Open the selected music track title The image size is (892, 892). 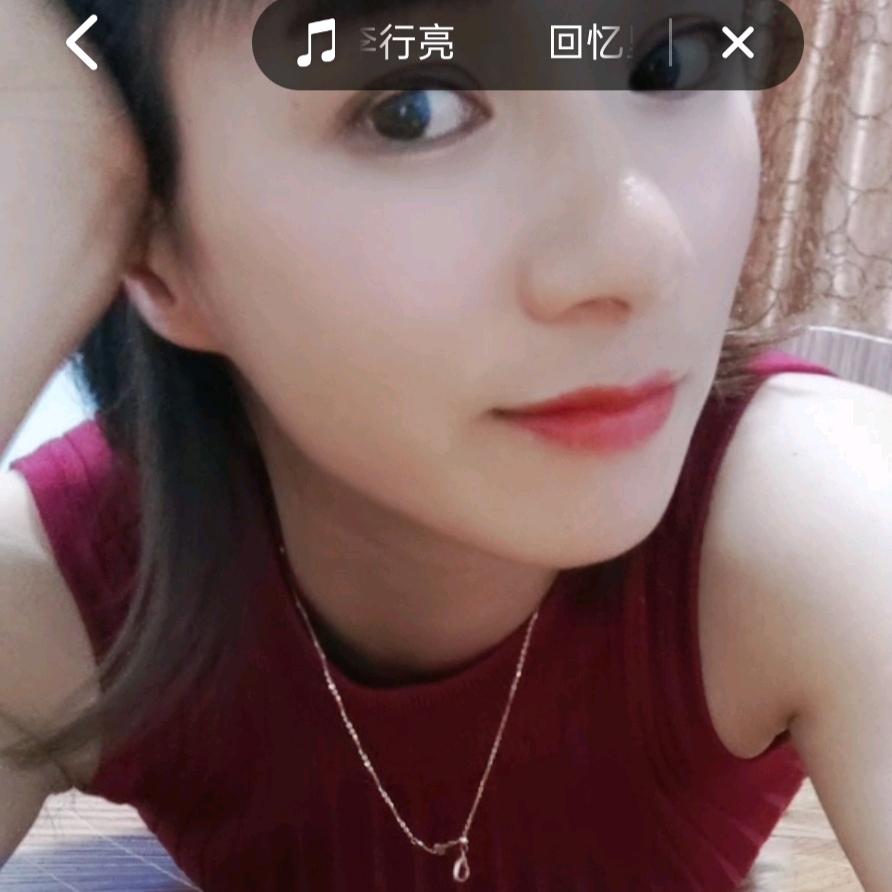(x=480, y=43)
